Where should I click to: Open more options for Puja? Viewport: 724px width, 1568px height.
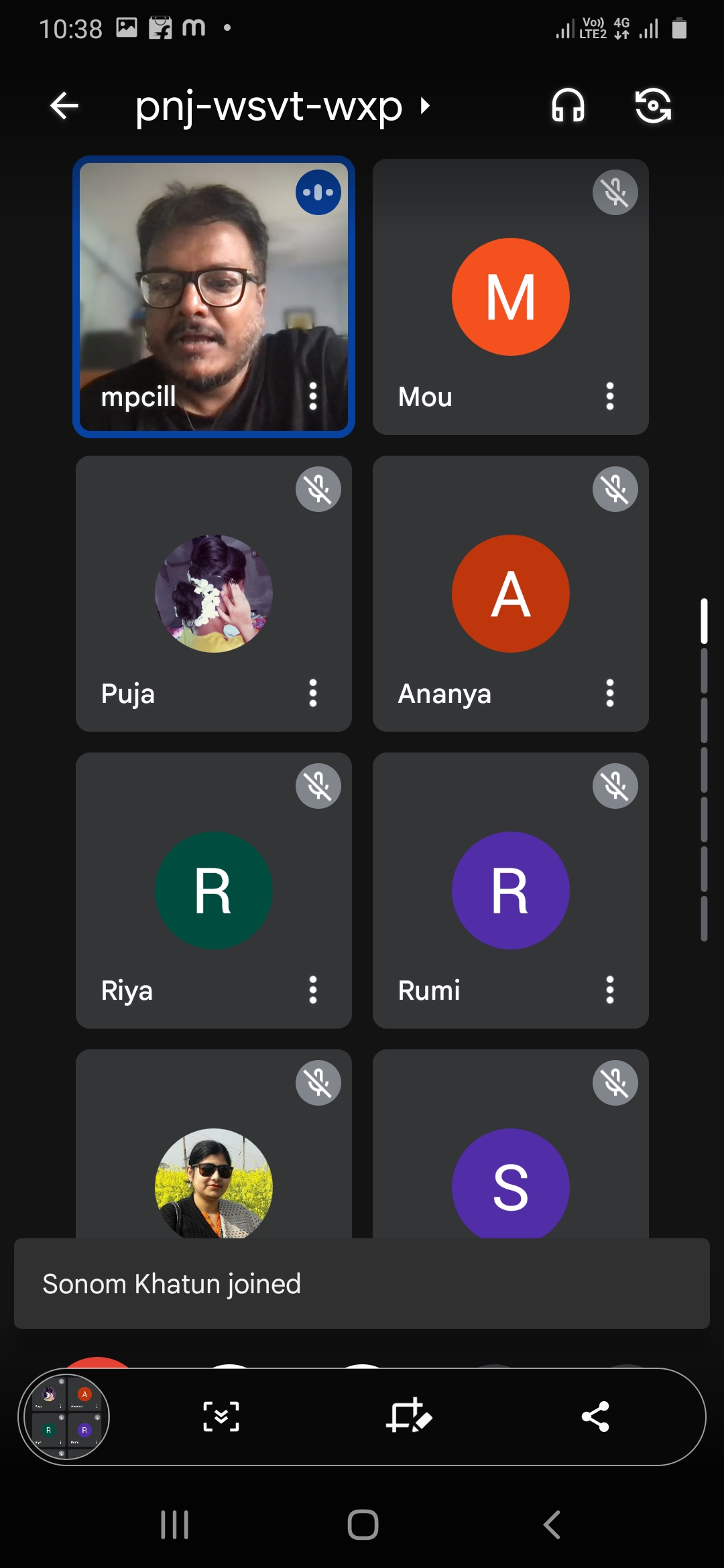point(312,693)
